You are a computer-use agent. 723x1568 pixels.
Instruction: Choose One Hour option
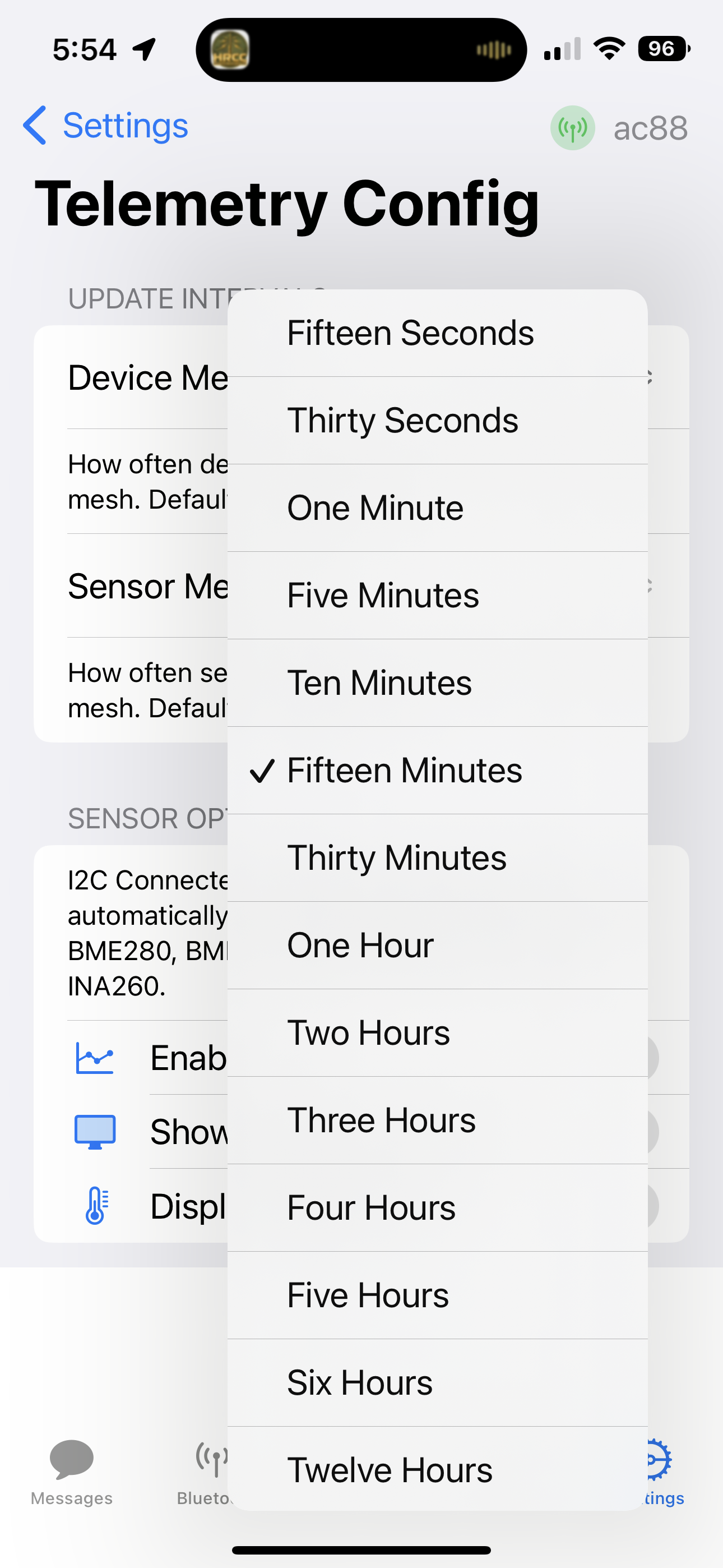(437, 946)
